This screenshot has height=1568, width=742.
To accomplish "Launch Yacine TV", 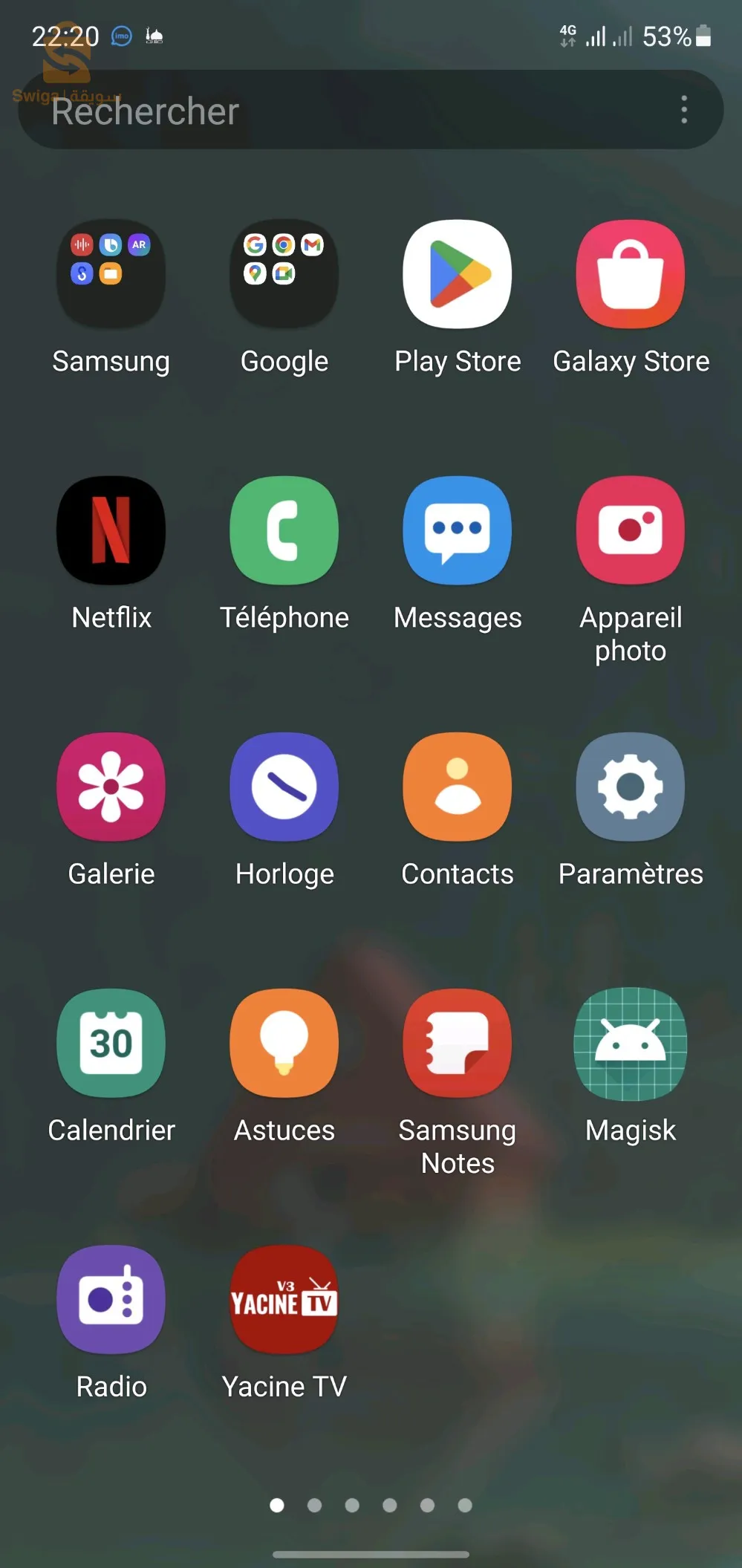I will (284, 1299).
